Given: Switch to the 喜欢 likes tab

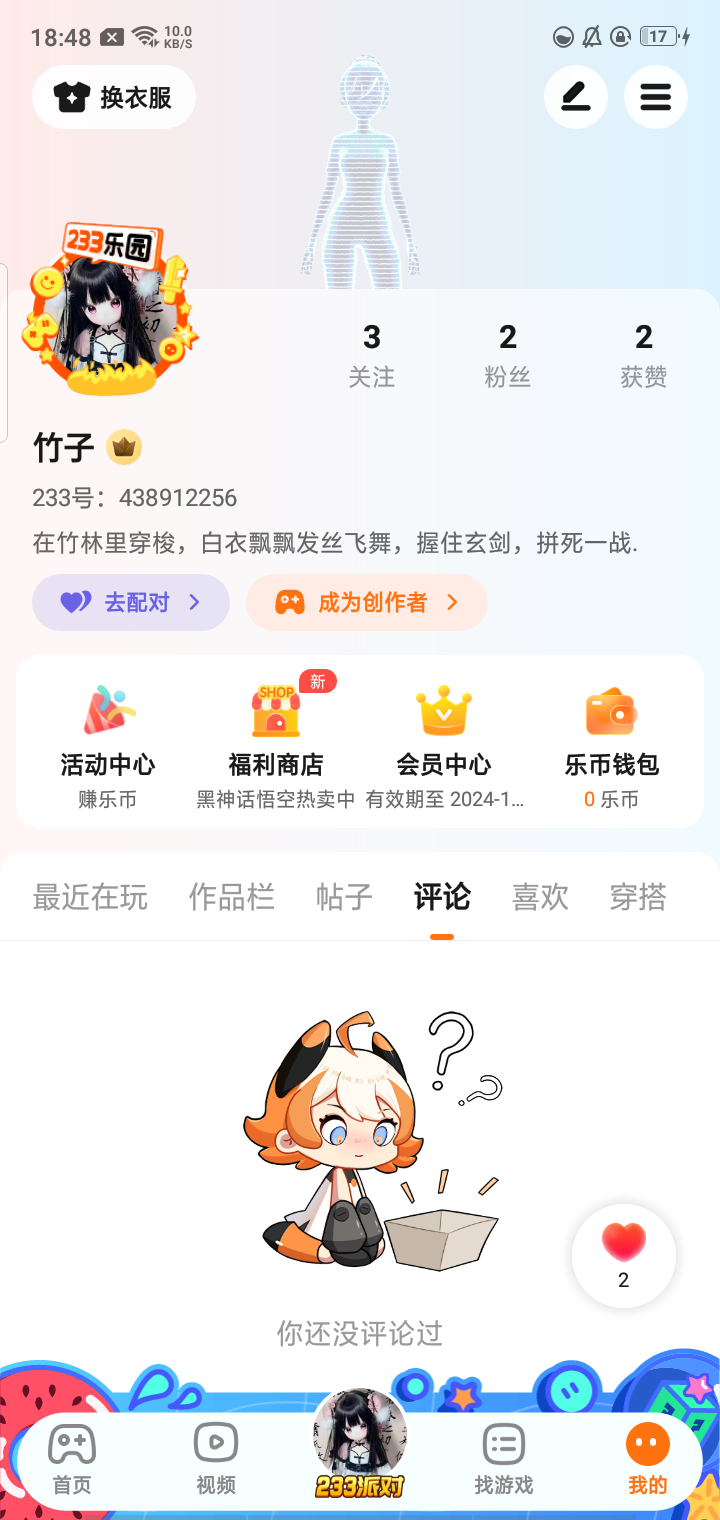Looking at the screenshot, I should pyautogui.click(x=540, y=897).
